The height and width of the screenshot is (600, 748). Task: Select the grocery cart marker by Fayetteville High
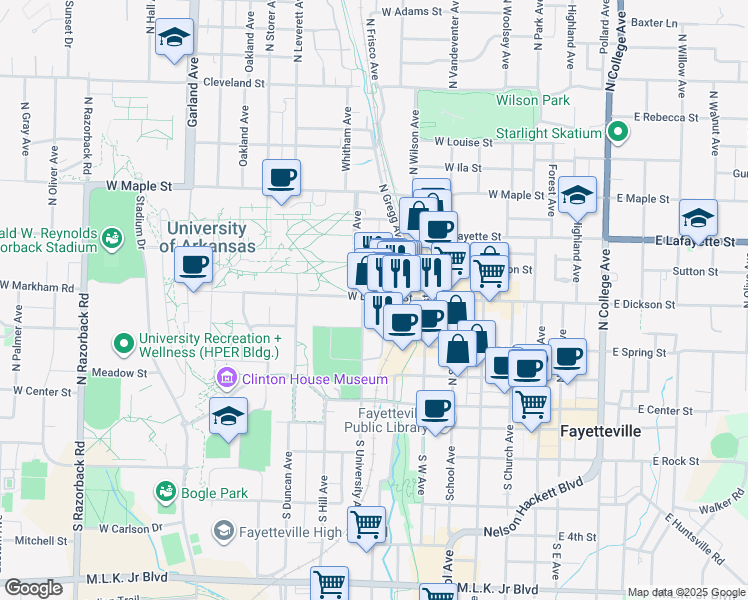click(x=366, y=528)
